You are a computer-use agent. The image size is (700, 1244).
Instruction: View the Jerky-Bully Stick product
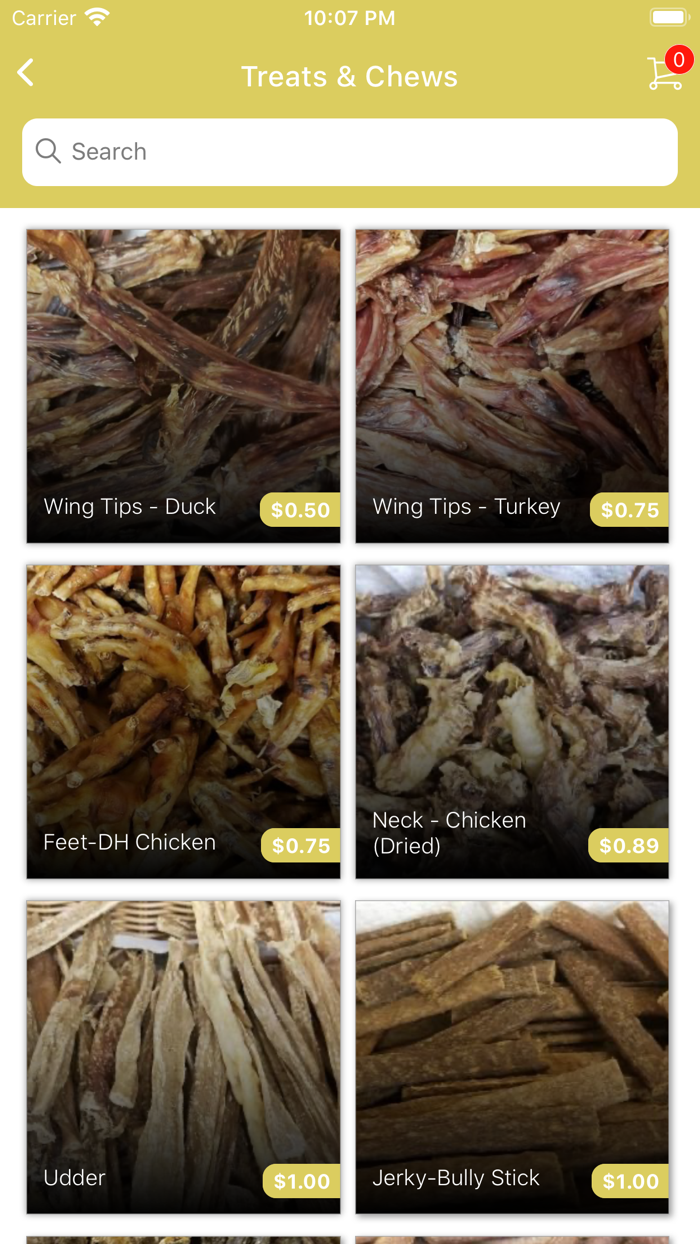pos(512,1057)
